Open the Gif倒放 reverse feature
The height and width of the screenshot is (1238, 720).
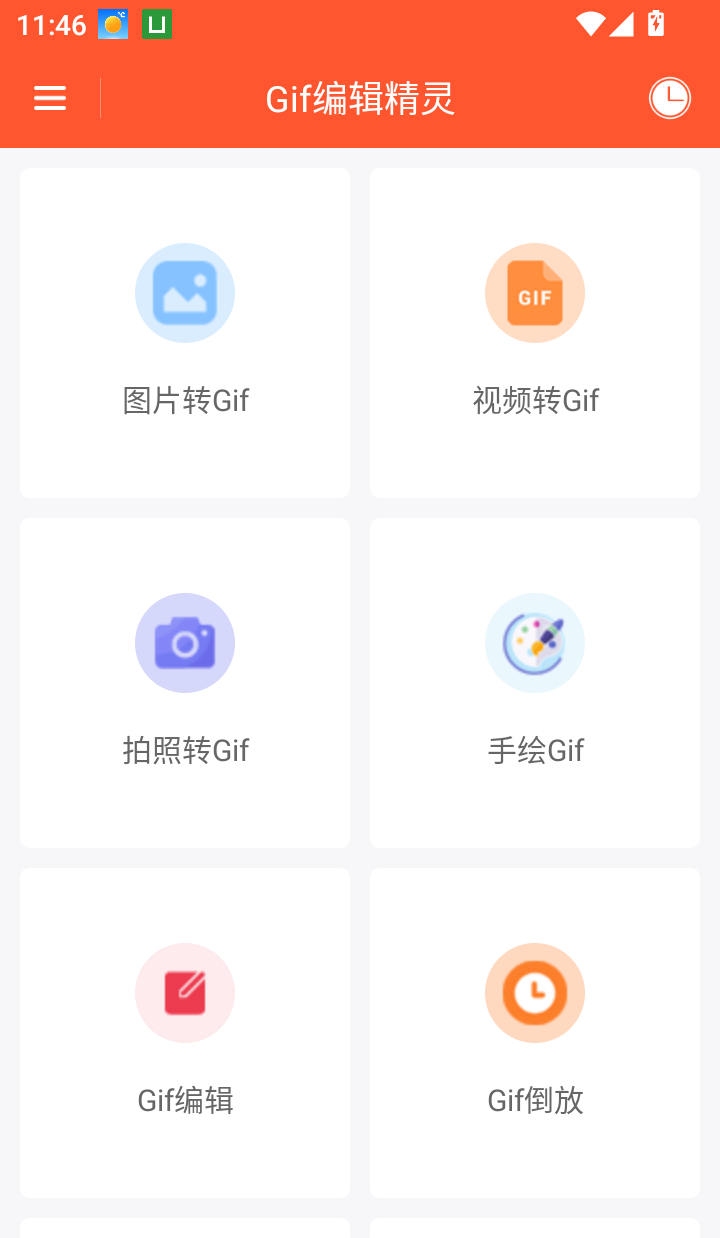535,1033
